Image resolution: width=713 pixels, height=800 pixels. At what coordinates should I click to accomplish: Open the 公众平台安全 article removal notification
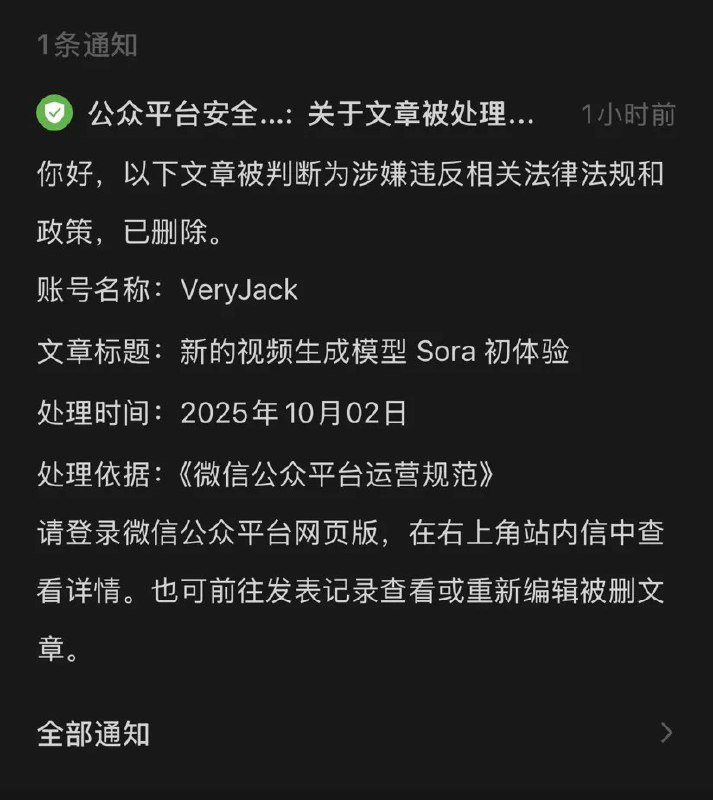click(x=310, y=115)
